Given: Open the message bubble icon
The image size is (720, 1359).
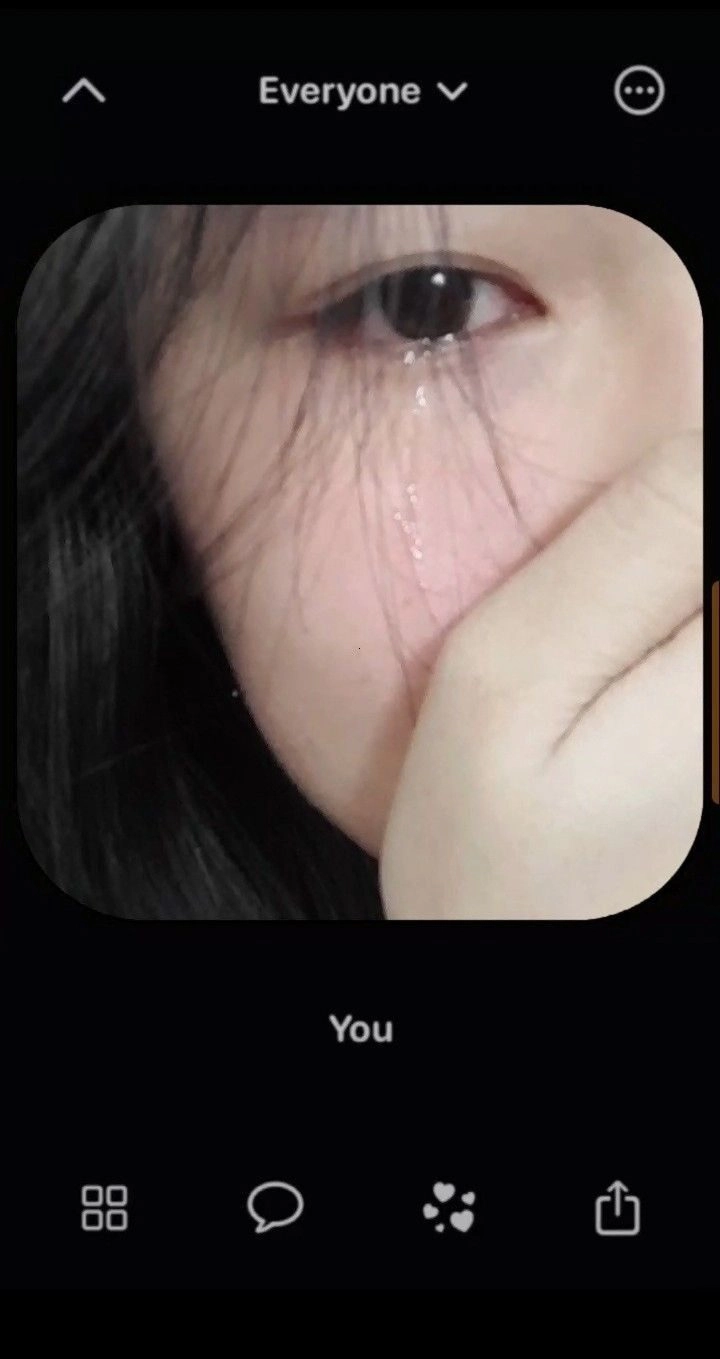Looking at the screenshot, I should coord(275,1207).
